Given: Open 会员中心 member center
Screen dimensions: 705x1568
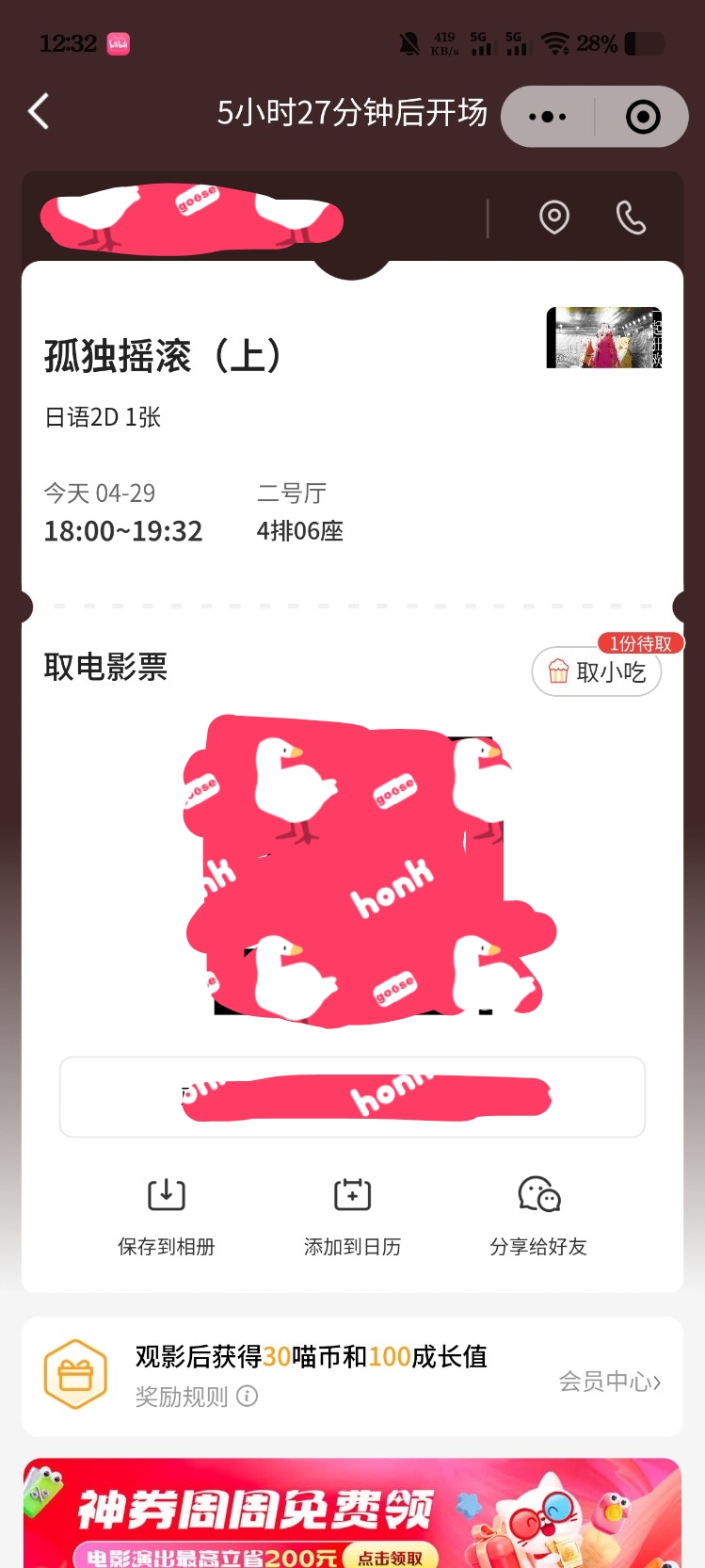Looking at the screenshot, I should click(x=609, y=1382).
